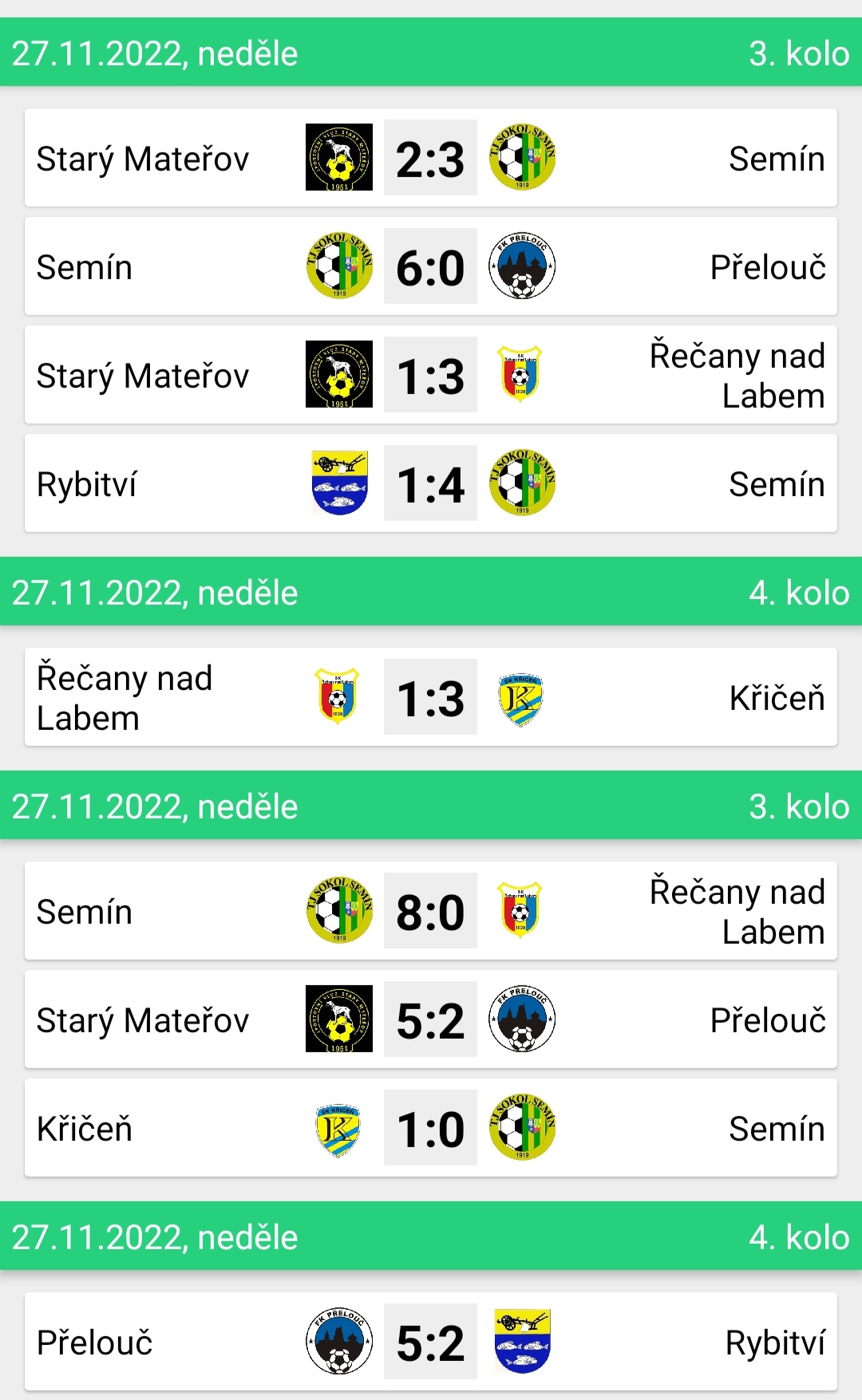Open the Rybitví vs Semín 1:4 match
Image resolution: width=862 pixels, height=1400 pixels.
(430, 483)
